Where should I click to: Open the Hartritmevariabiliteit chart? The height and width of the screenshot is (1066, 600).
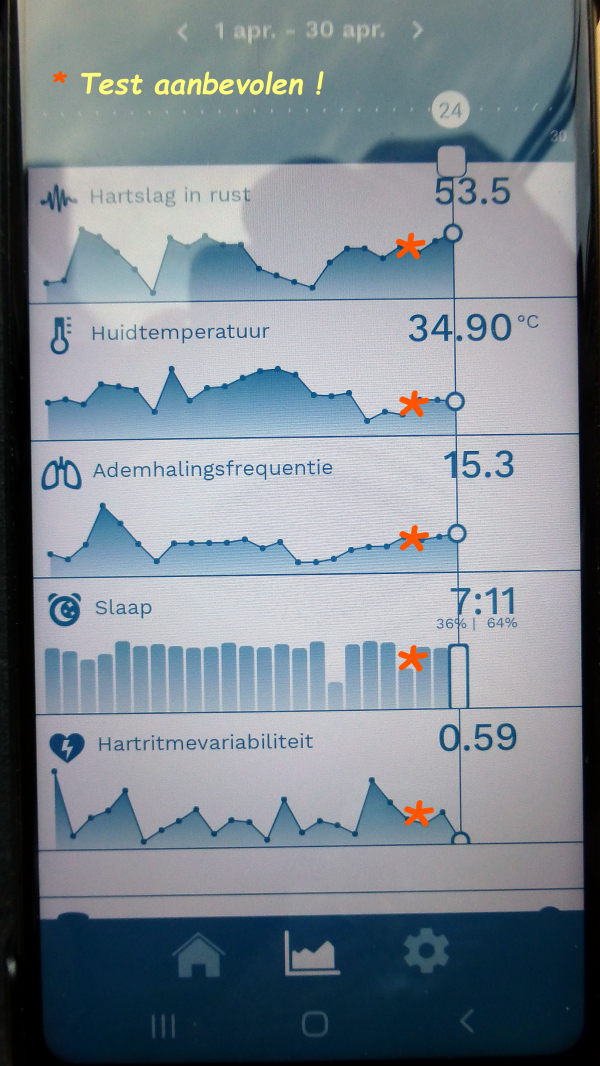pos(250,795)
